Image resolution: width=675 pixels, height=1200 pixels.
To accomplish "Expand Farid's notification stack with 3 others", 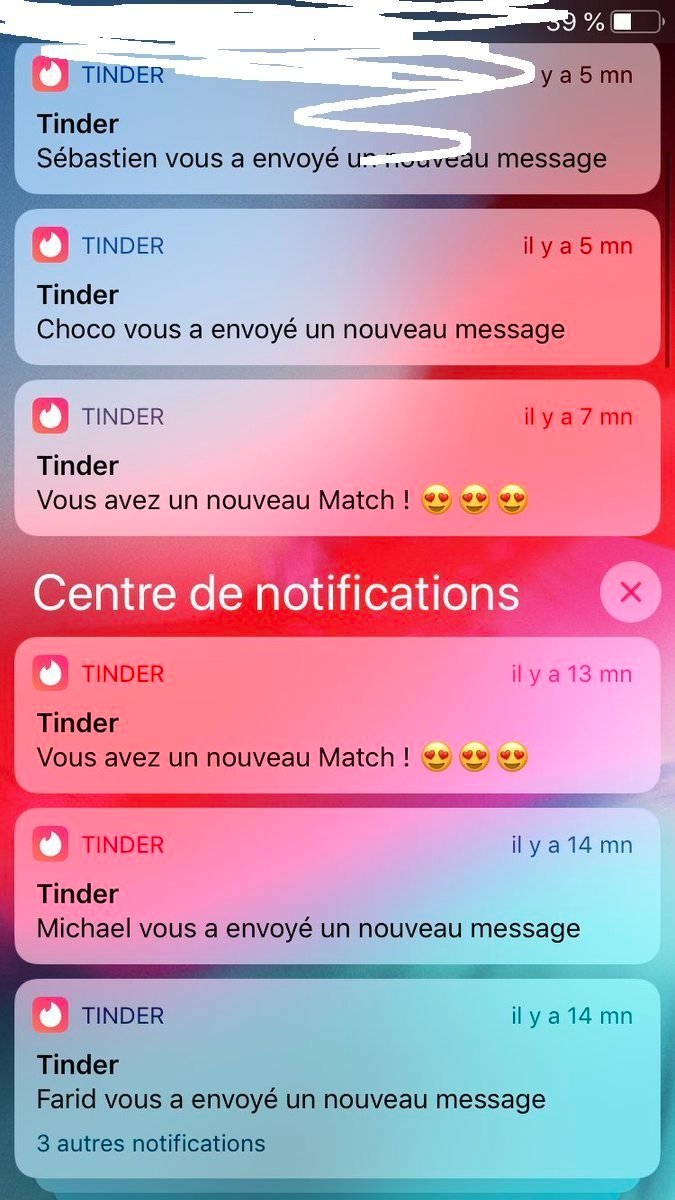I will (337, 1078).
